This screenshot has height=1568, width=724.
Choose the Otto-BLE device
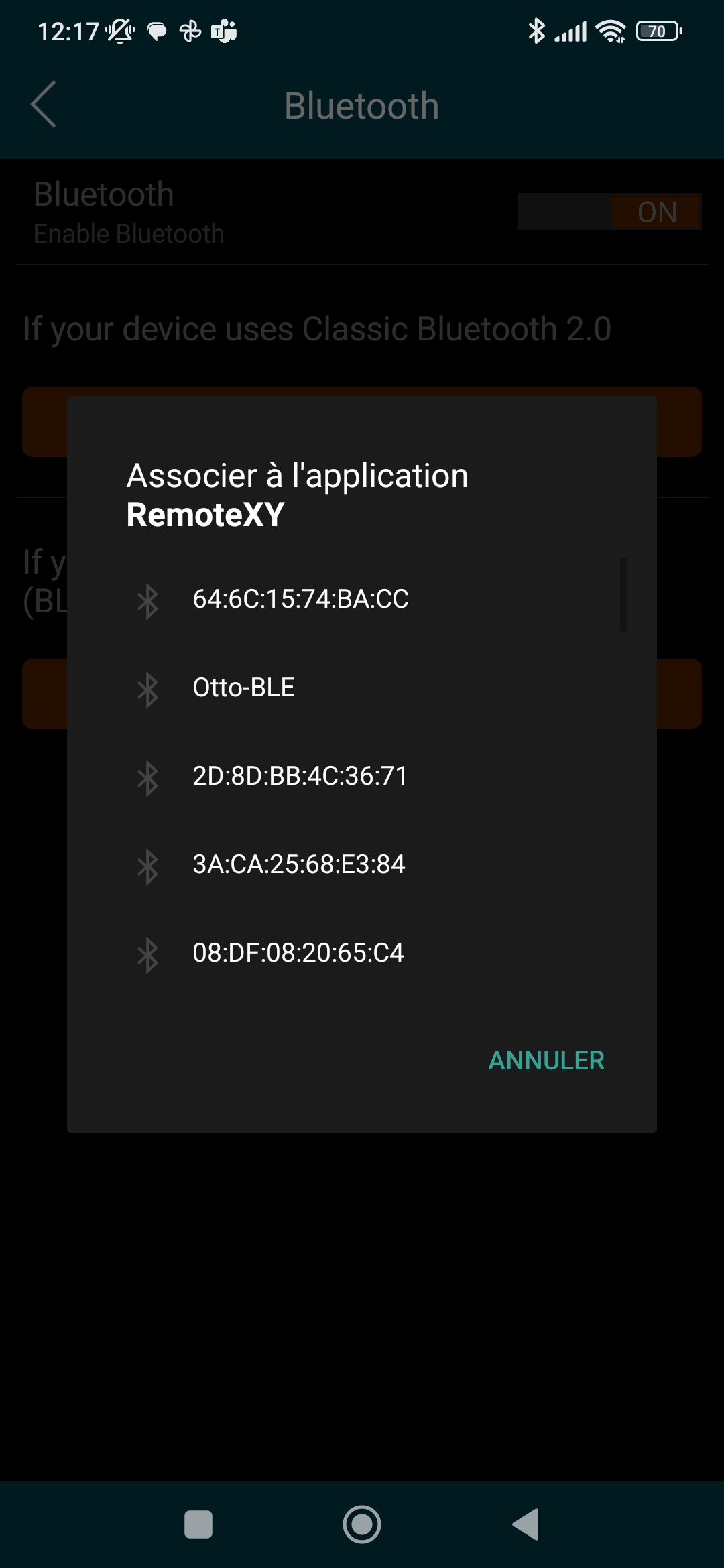[244, 688]
